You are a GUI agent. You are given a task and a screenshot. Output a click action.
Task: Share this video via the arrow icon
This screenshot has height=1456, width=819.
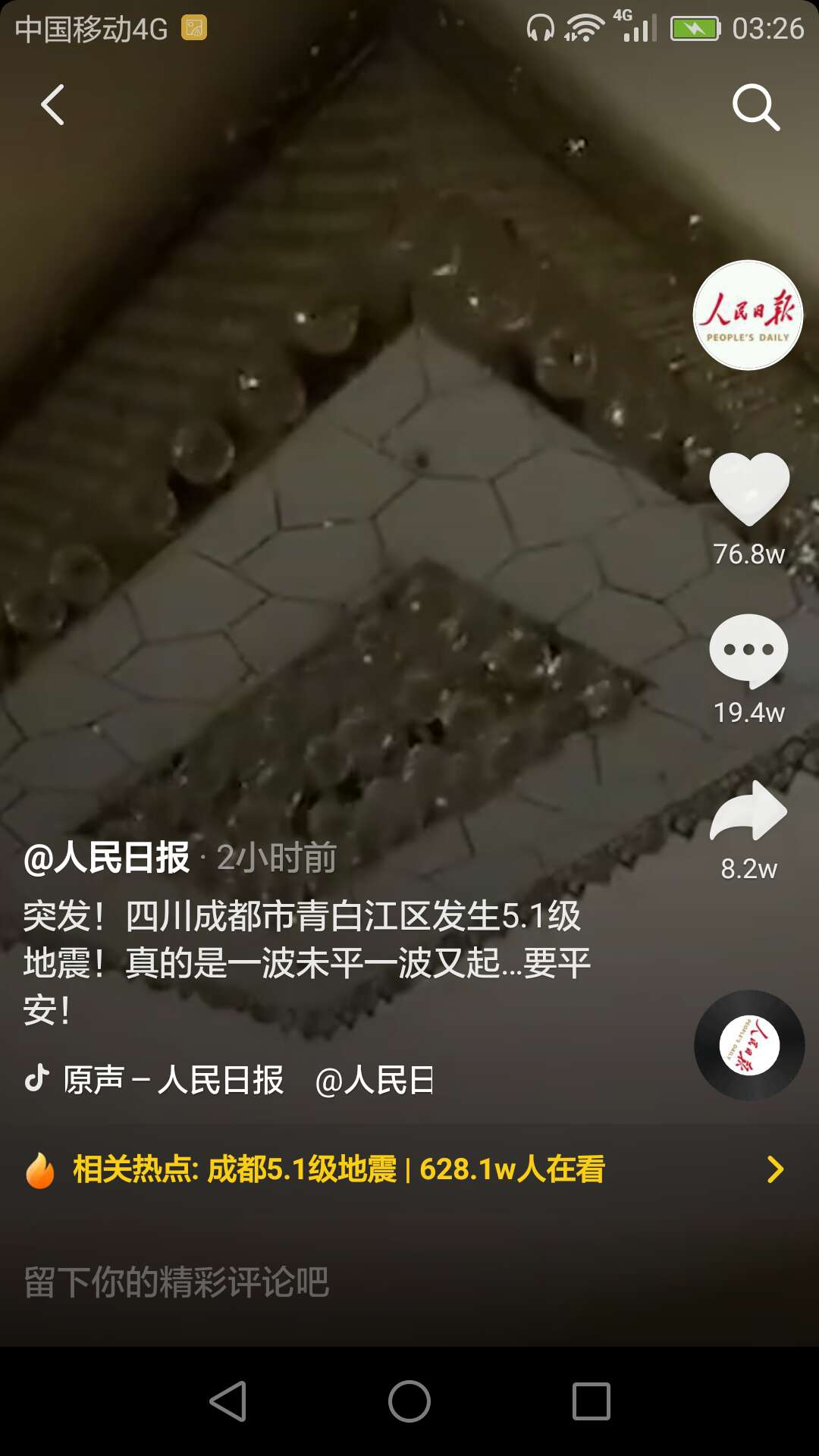click(x=748, y=811)
